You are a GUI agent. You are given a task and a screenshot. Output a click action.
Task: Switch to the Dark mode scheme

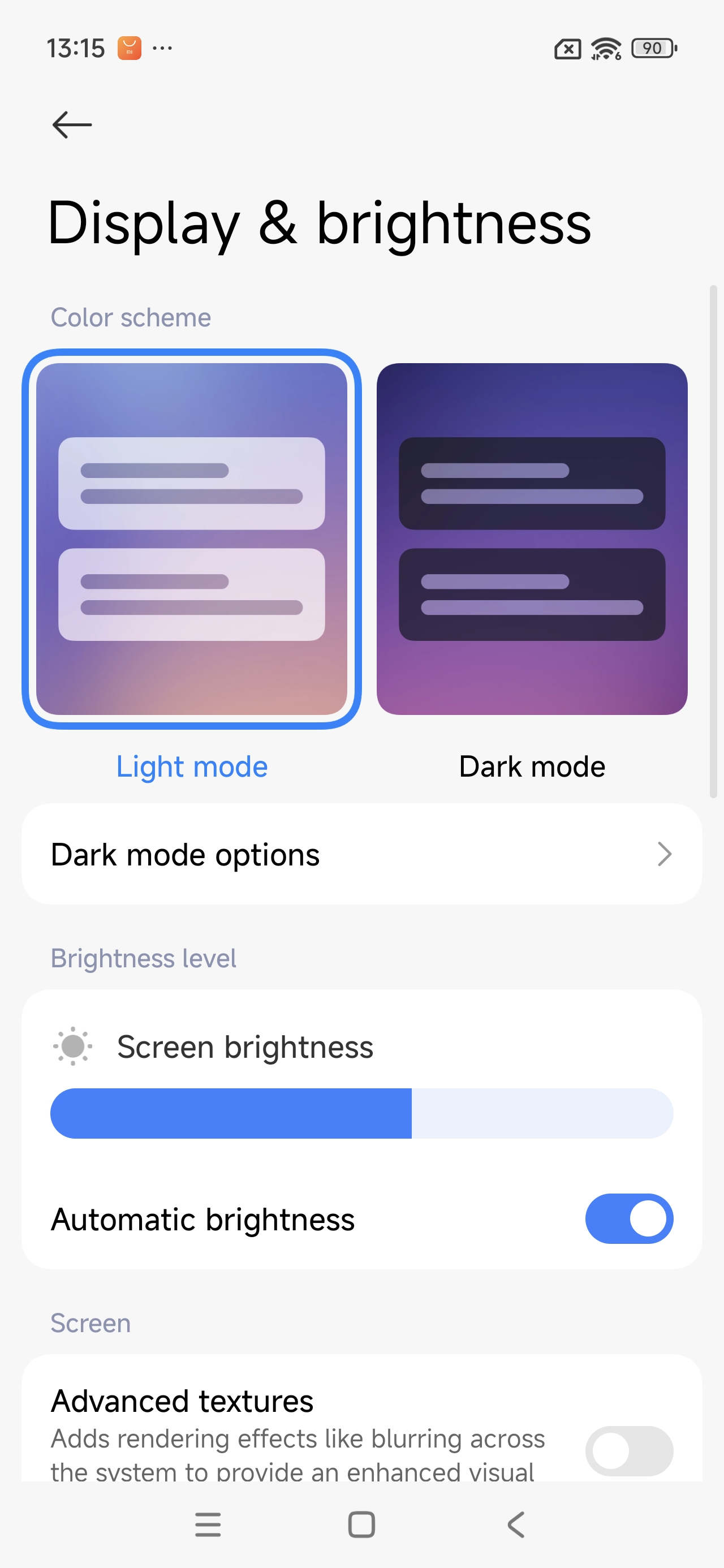(532, 539)
